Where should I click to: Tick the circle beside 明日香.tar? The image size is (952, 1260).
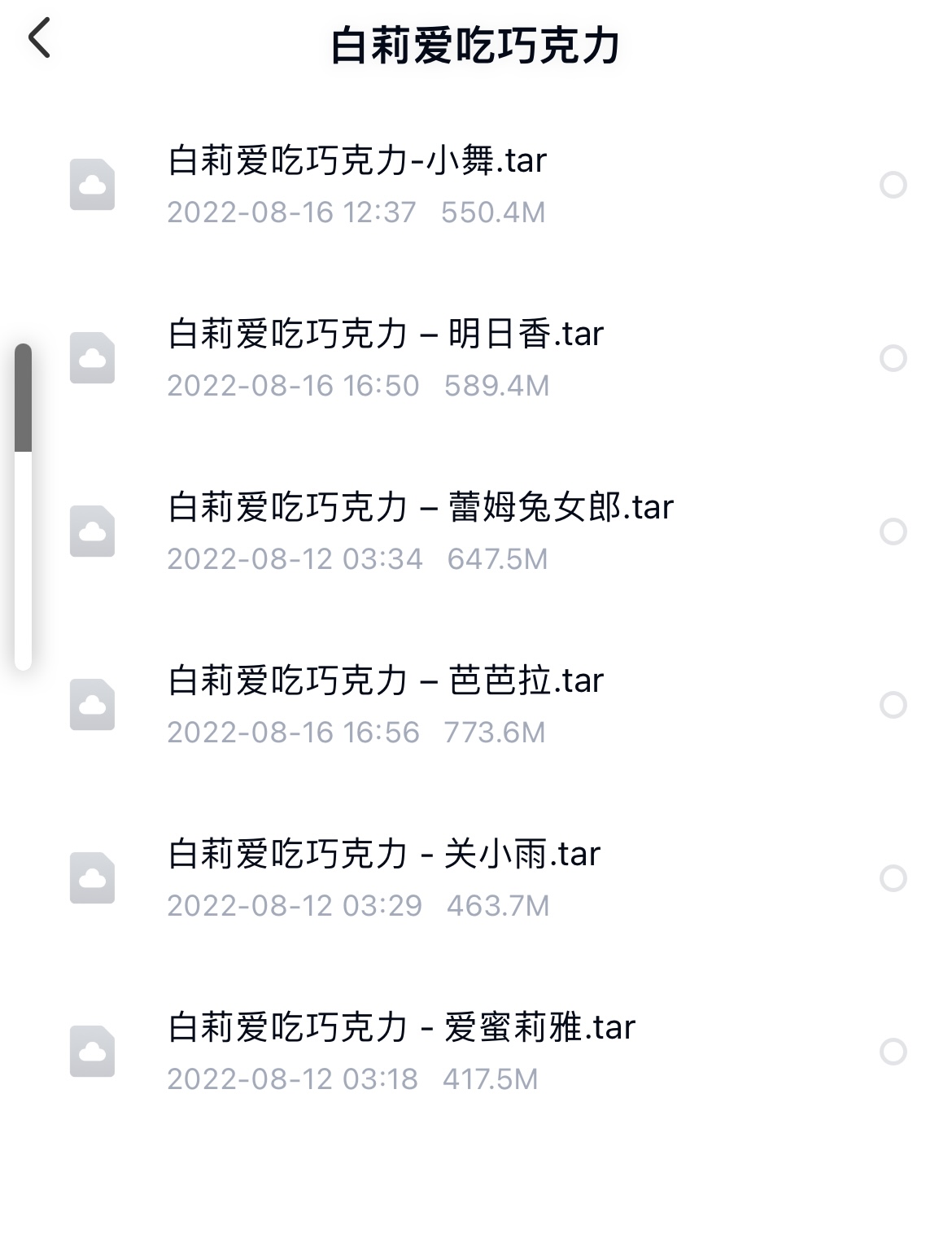point(893,358)
